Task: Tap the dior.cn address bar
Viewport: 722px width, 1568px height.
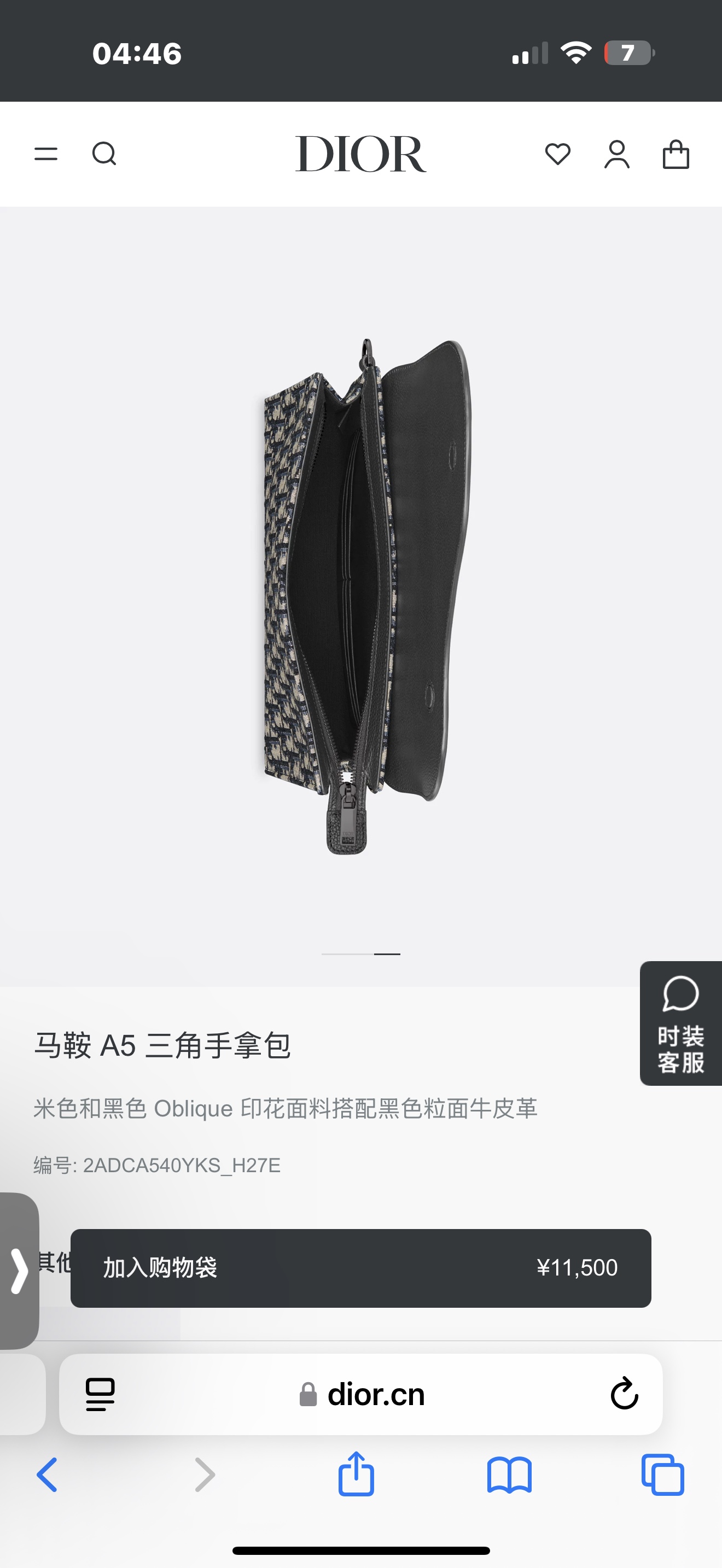Action: (375, 1395)
